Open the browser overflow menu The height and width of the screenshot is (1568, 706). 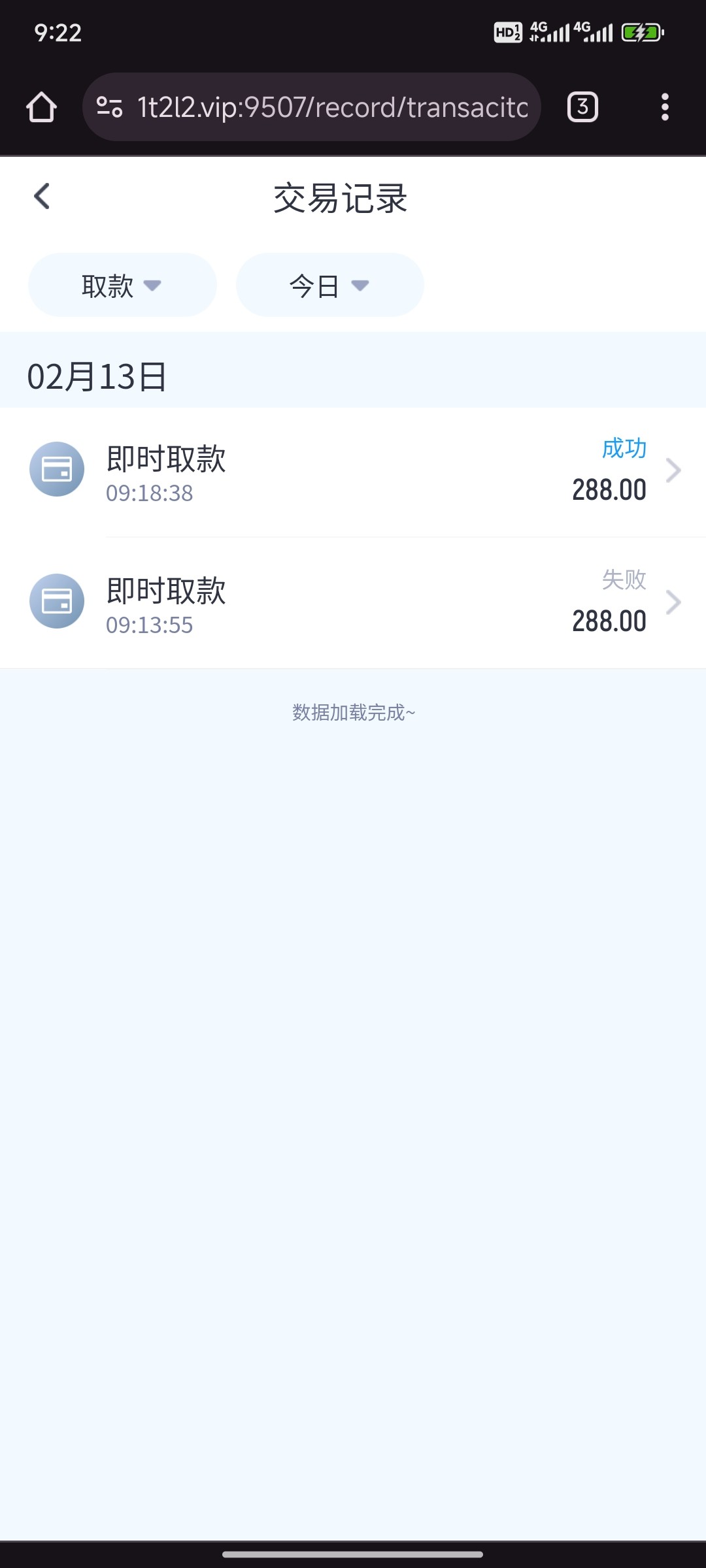(x=665, y=107)
